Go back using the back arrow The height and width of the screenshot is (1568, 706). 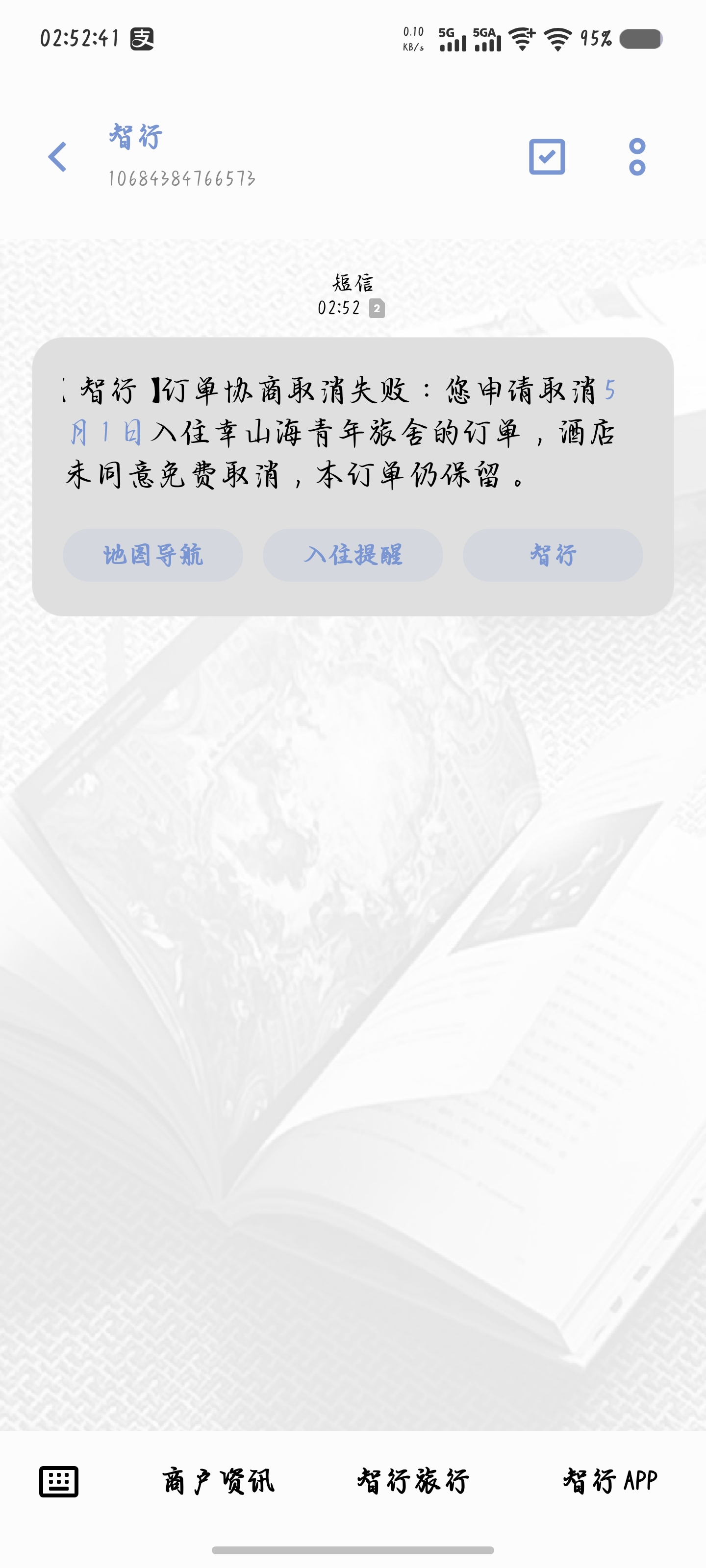pos(57,157)
